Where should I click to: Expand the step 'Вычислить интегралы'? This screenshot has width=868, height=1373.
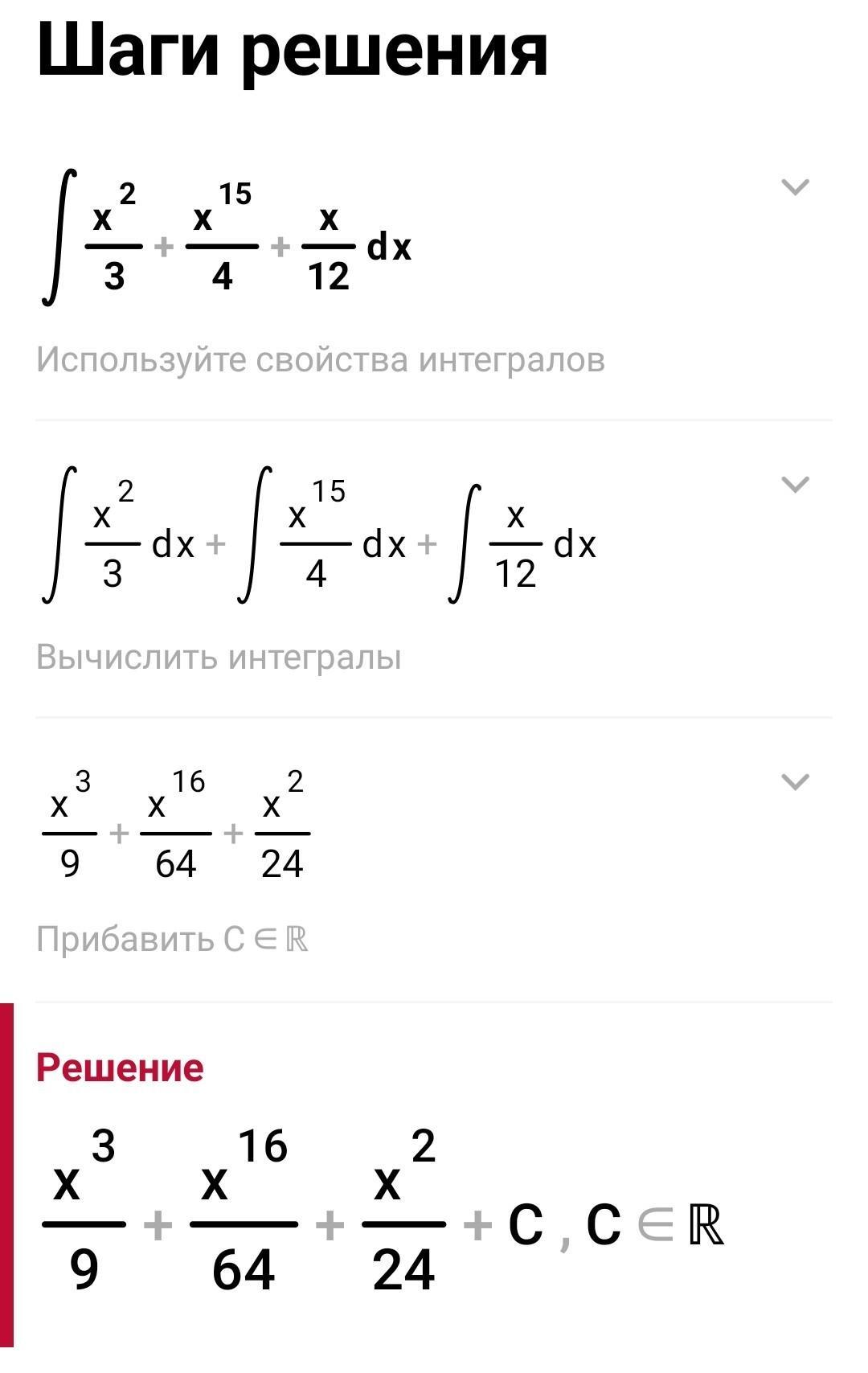tap(795, 485)
